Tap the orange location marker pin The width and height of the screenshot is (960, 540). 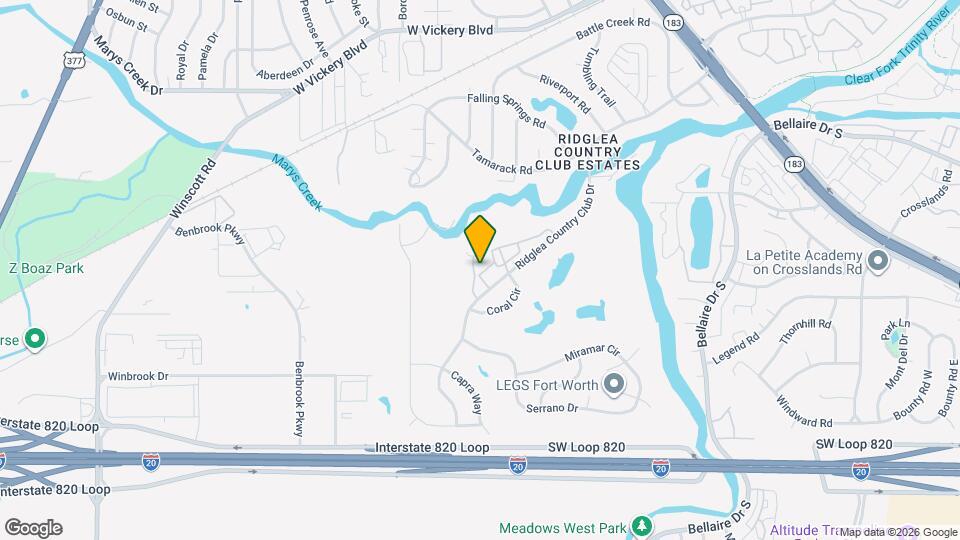point(481,238)
